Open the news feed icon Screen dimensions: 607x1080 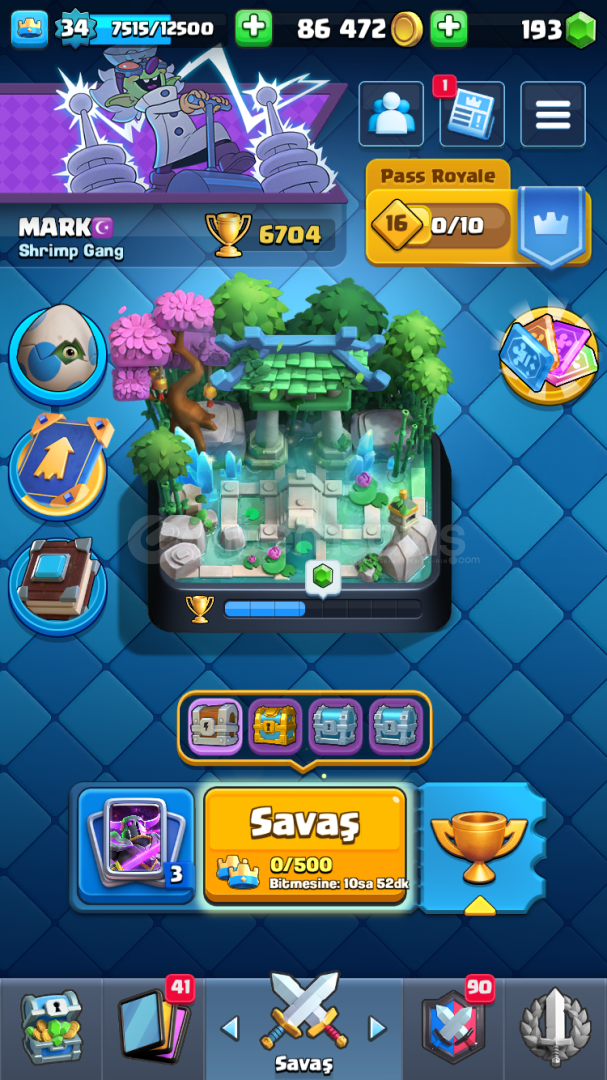[x=472, y=114]
